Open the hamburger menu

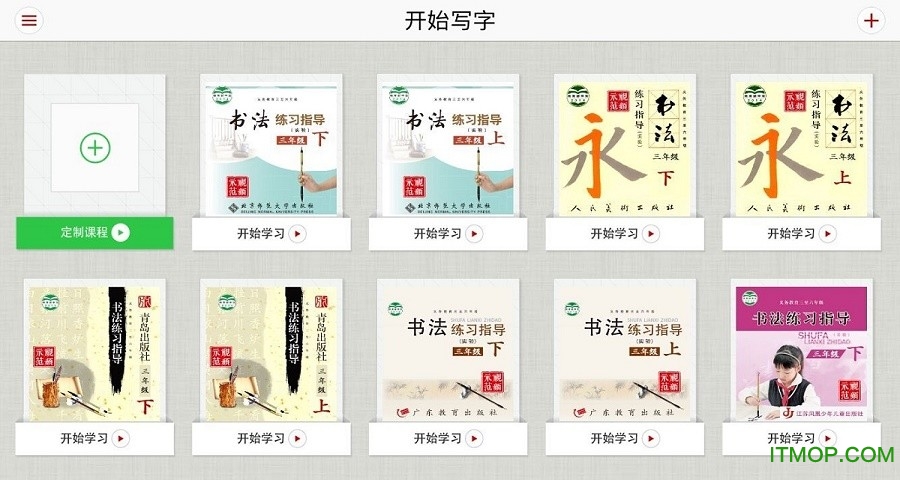click(x=29, y=20)
